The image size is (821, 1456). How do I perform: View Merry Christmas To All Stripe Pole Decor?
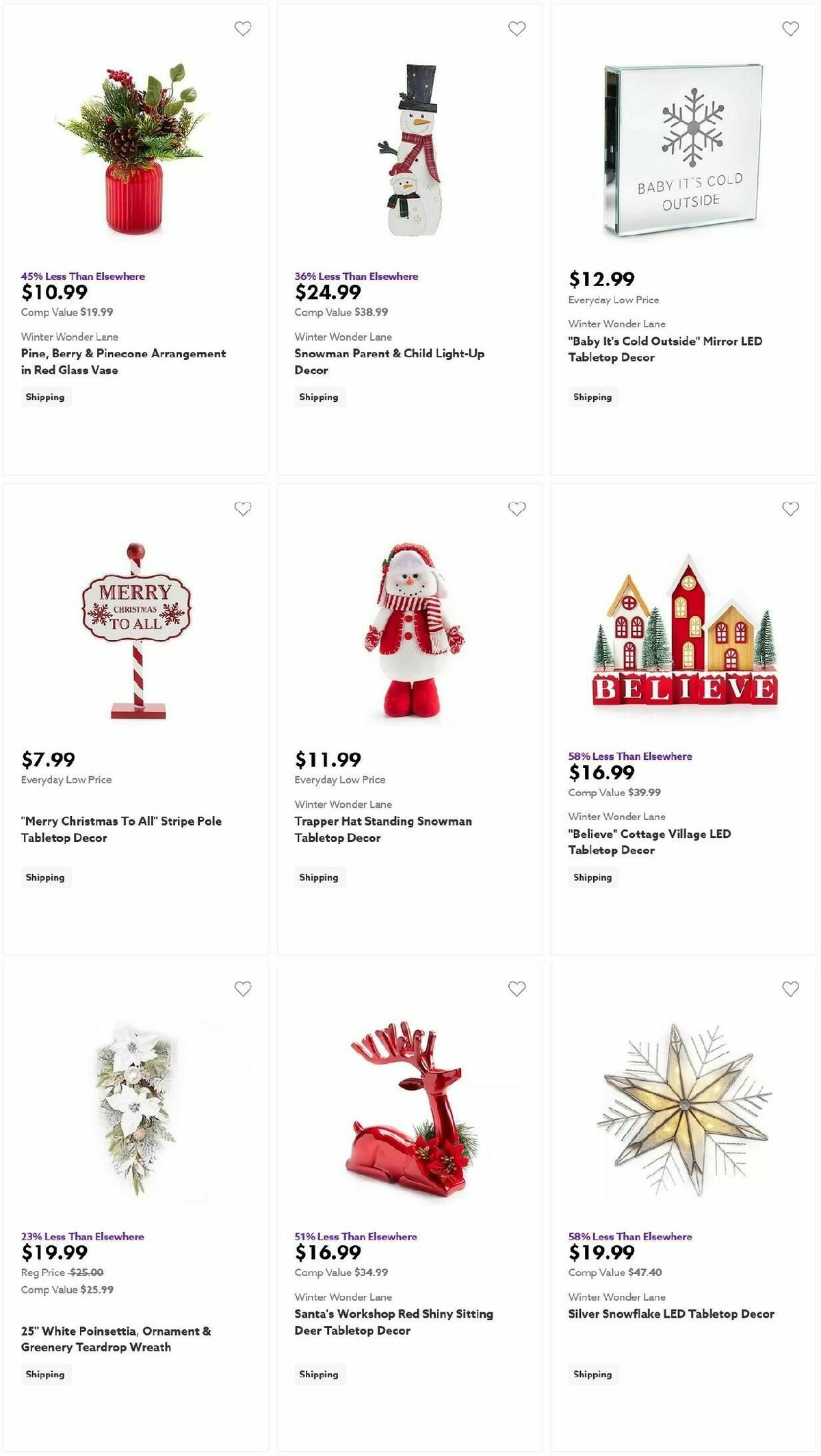(x=121, y=829)
